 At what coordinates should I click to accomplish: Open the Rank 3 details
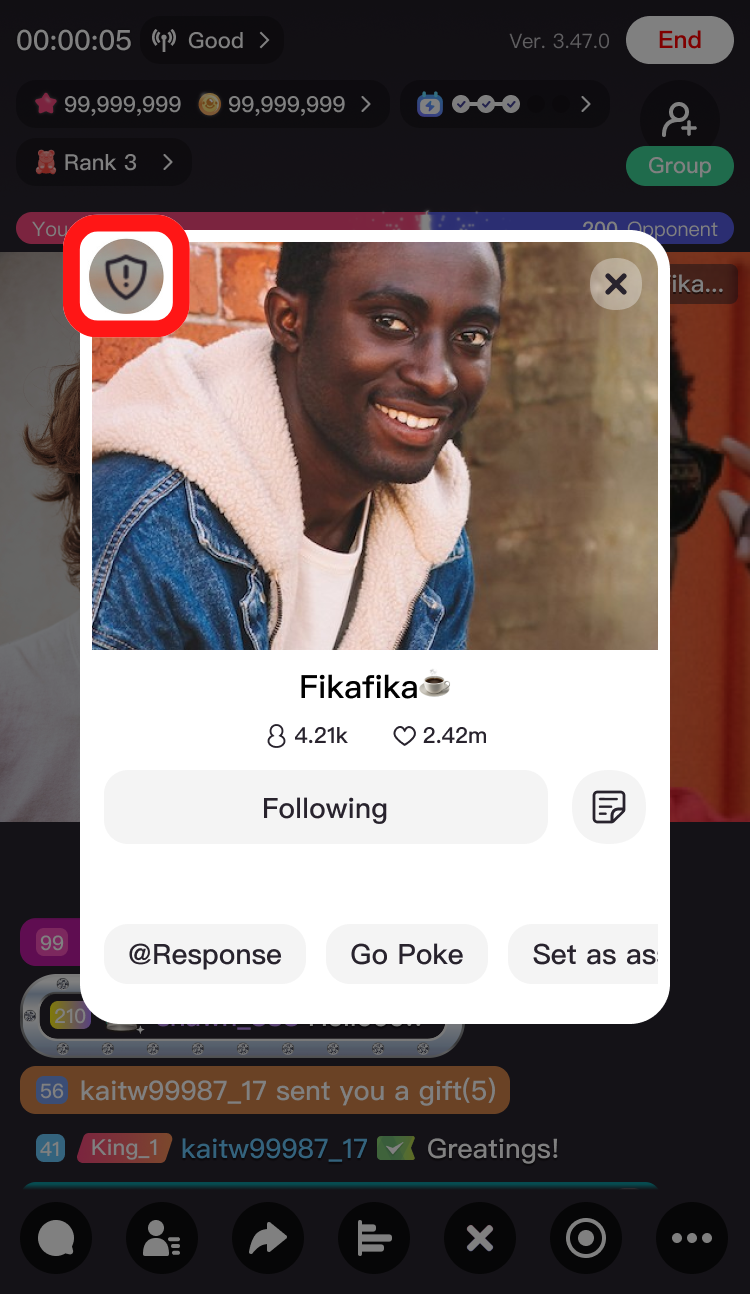click(x=104, y=162)
